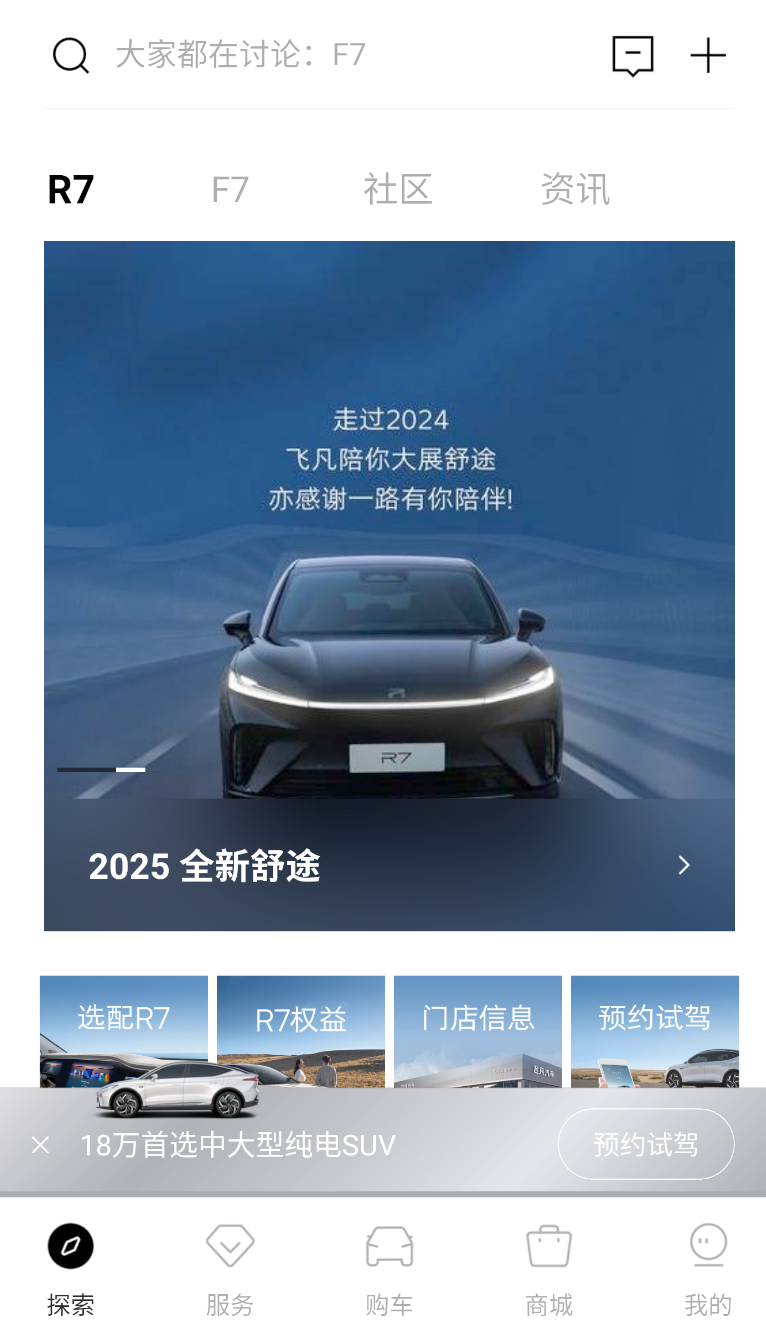Open the 选配R7 tile
Image resolution: width=766 pixels, height=1332 pixels.
tap(124, 1025)
